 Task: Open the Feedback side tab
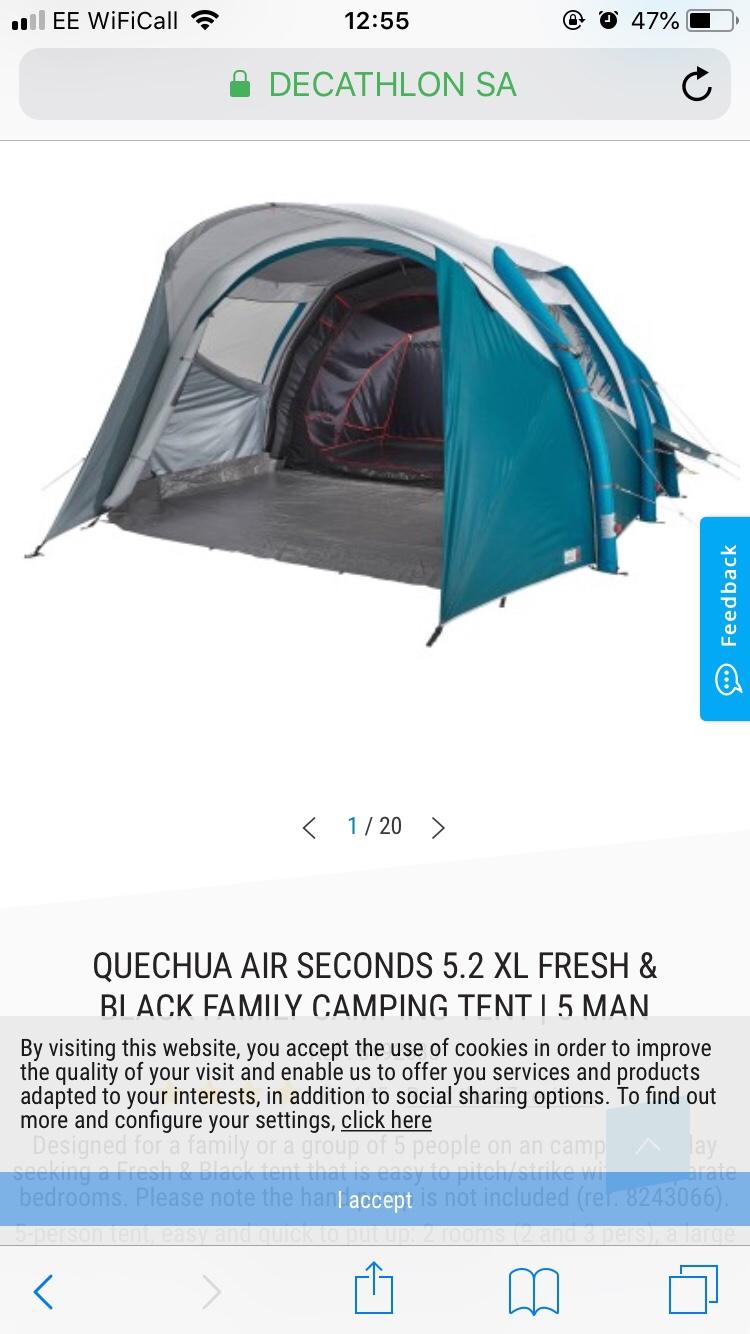726,618
